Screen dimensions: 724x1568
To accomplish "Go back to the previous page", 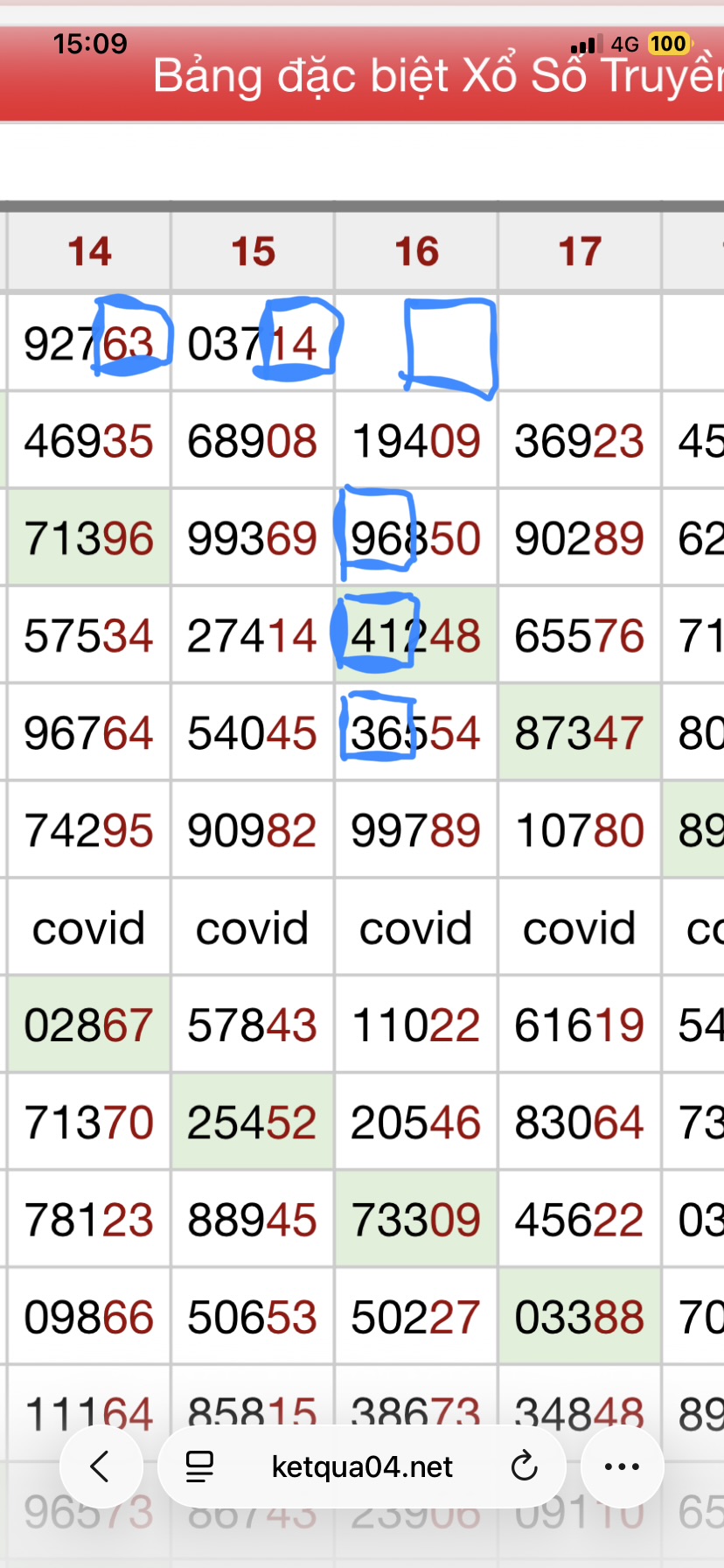I will (101, 1466).
